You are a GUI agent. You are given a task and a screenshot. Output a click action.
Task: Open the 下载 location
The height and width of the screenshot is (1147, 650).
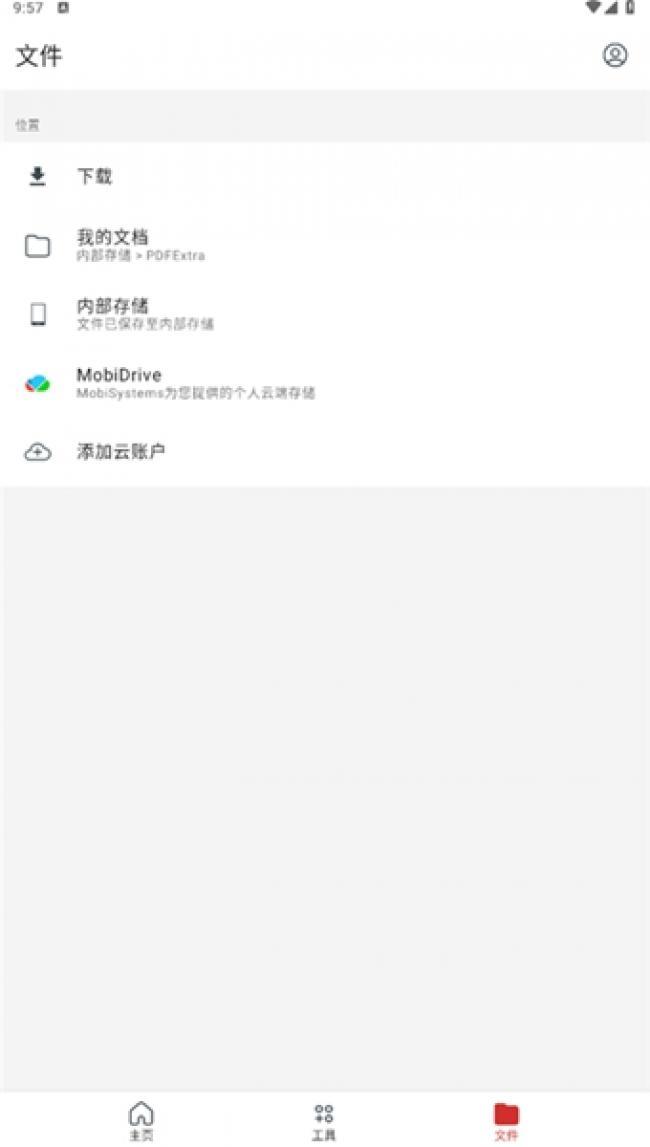[325, 176]
